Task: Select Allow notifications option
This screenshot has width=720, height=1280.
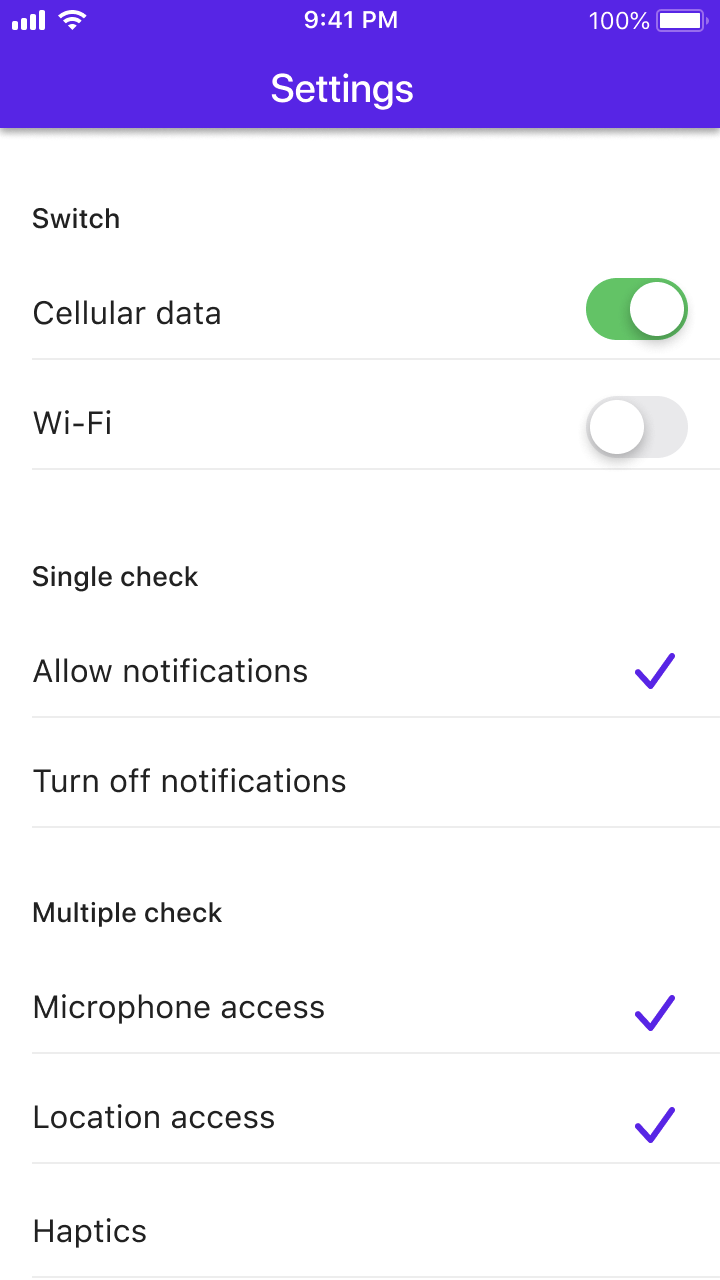Action: click(360, 671)
